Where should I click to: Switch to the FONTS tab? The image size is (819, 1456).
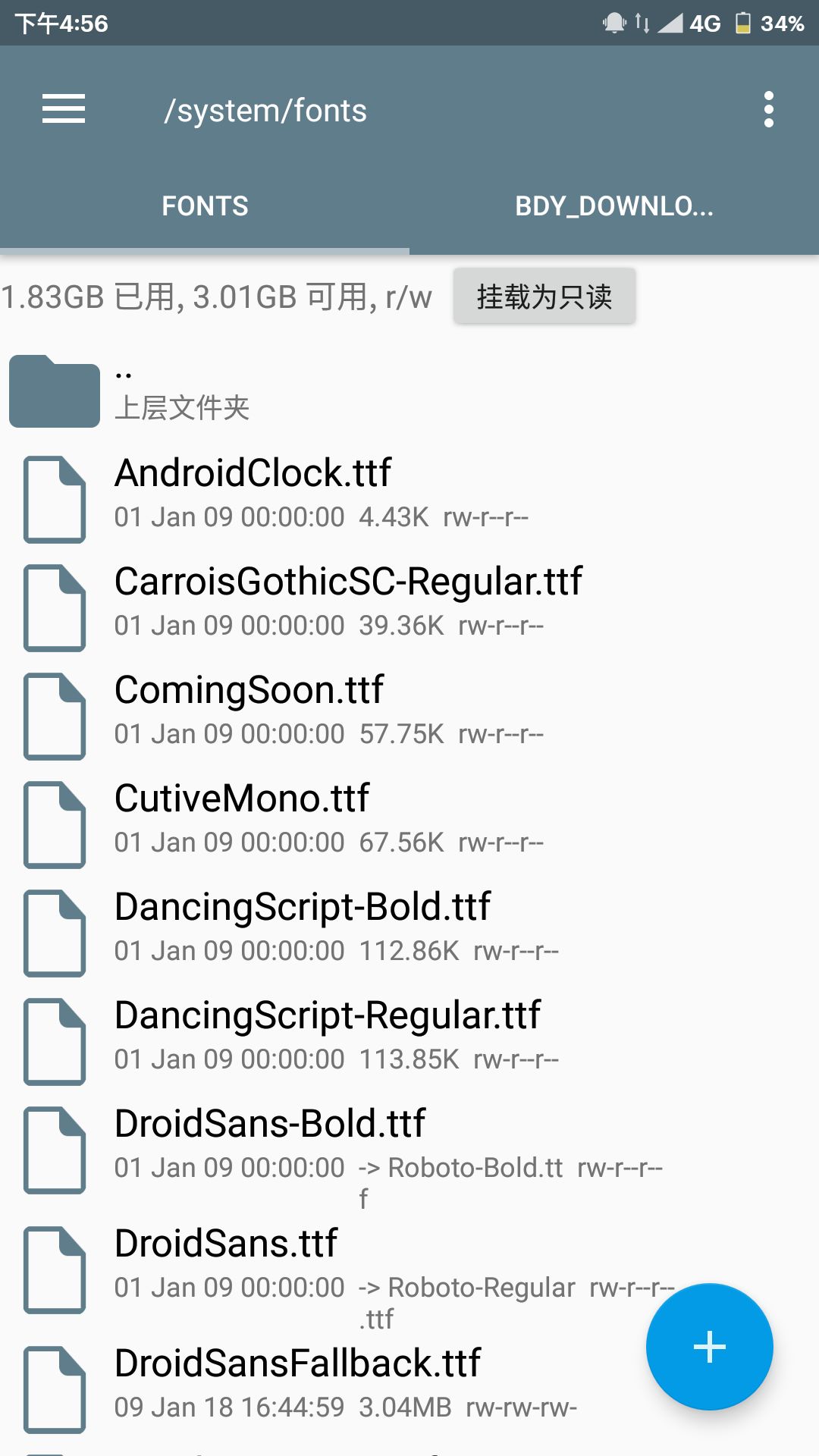205,206
